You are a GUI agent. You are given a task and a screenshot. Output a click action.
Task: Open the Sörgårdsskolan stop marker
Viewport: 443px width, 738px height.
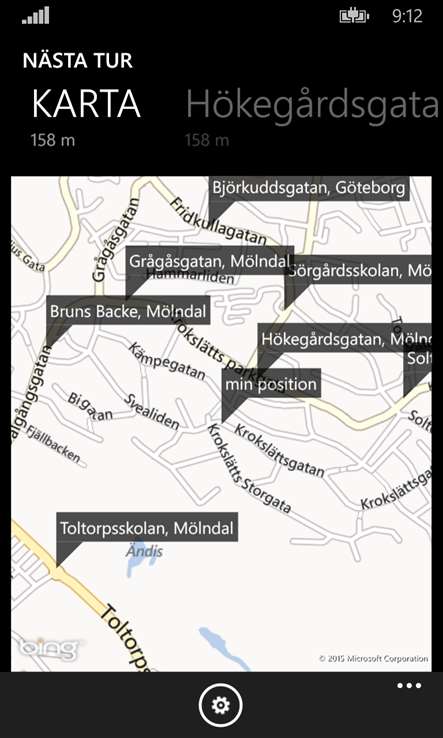358,270
